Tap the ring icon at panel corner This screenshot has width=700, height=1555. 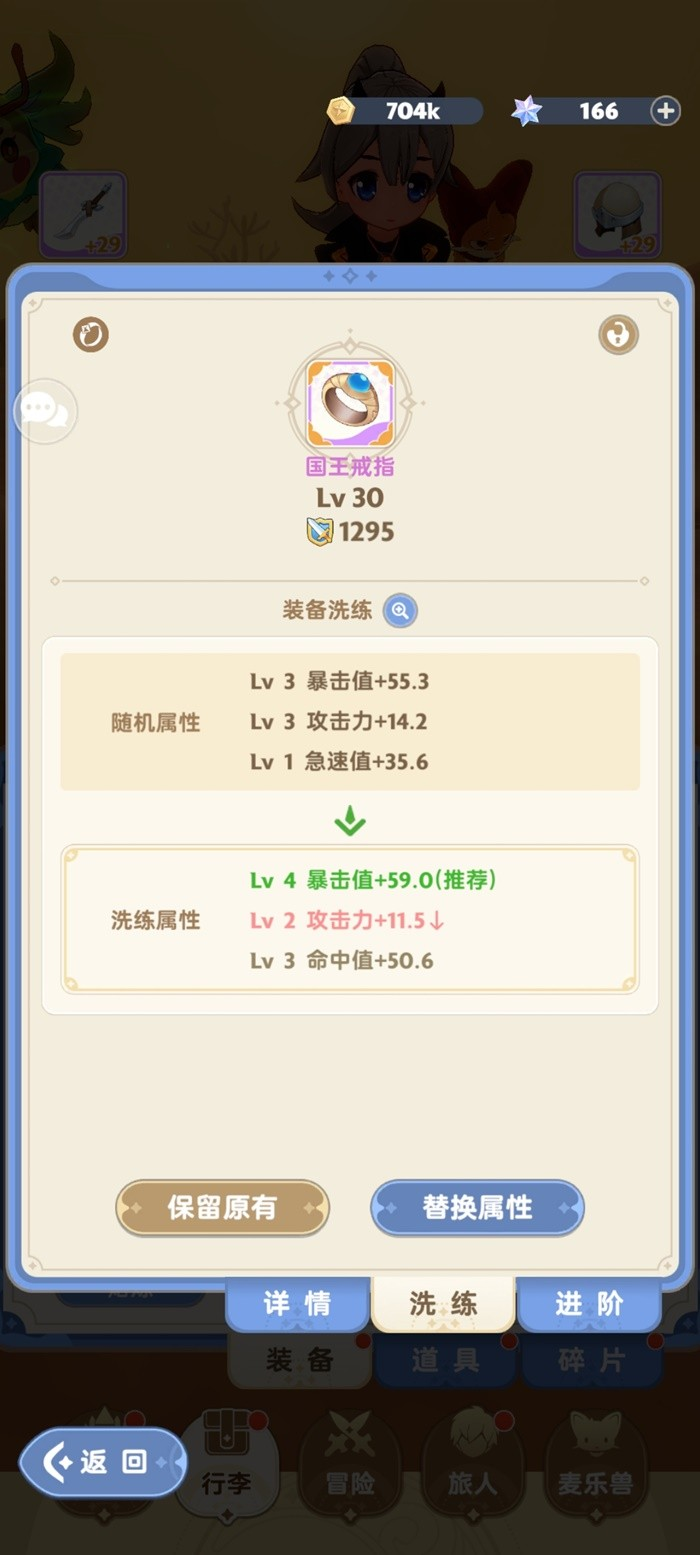pyautogui.click(x=91, y=335)
